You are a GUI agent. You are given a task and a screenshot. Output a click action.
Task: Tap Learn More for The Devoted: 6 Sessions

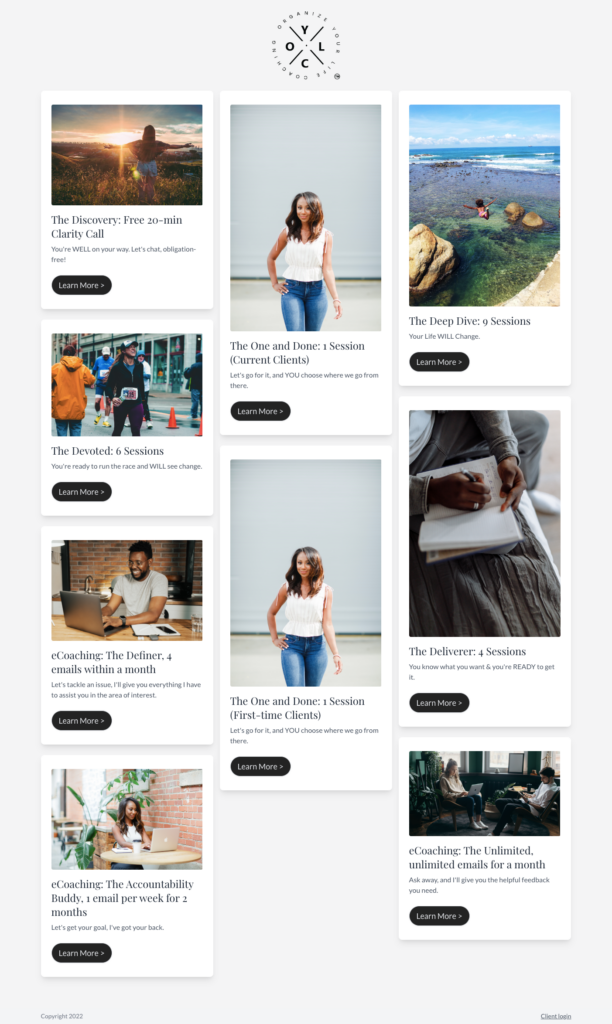[82, 492]
